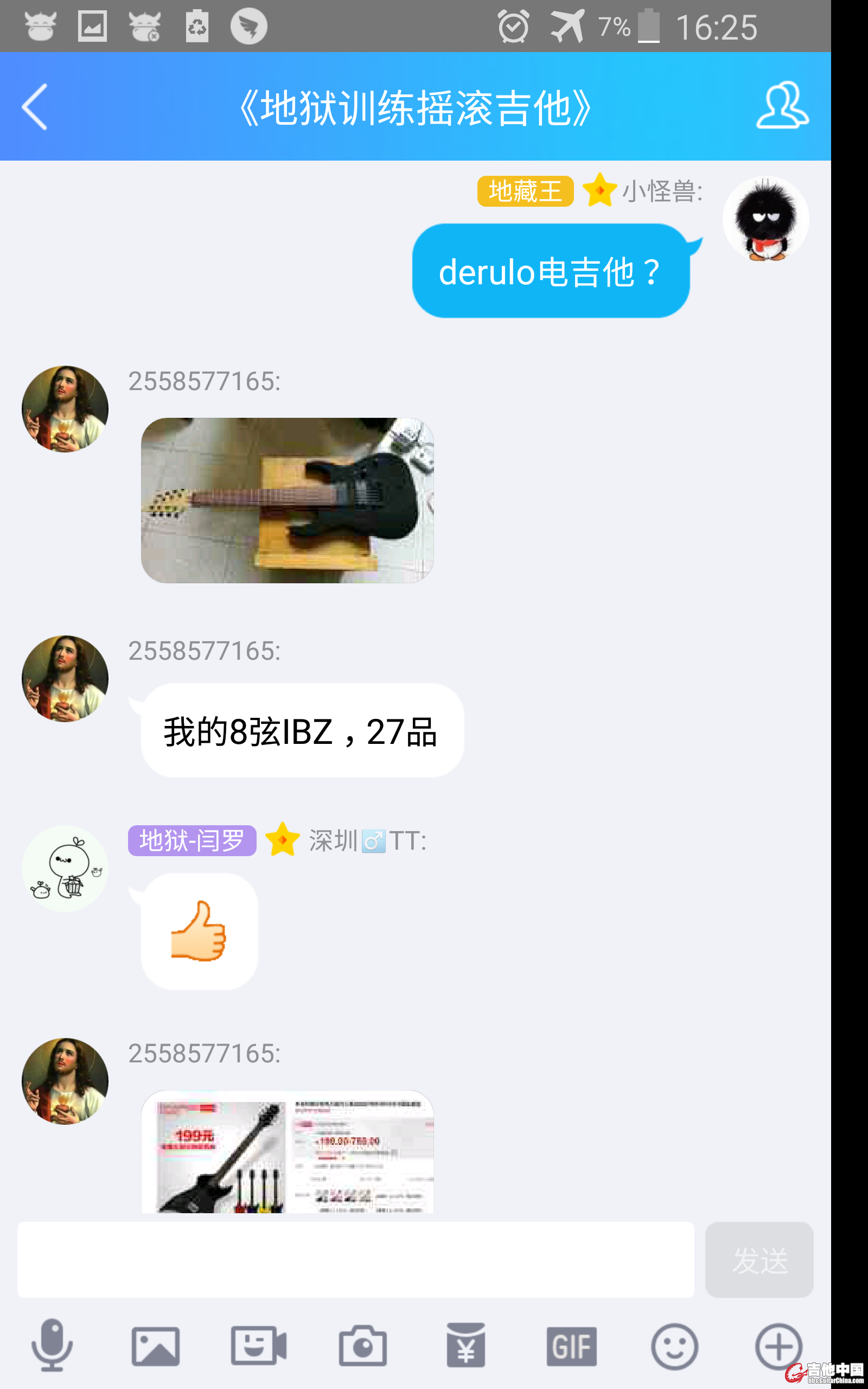Open the group members icon
The image size is (868, 1389).
click(782, 106)
